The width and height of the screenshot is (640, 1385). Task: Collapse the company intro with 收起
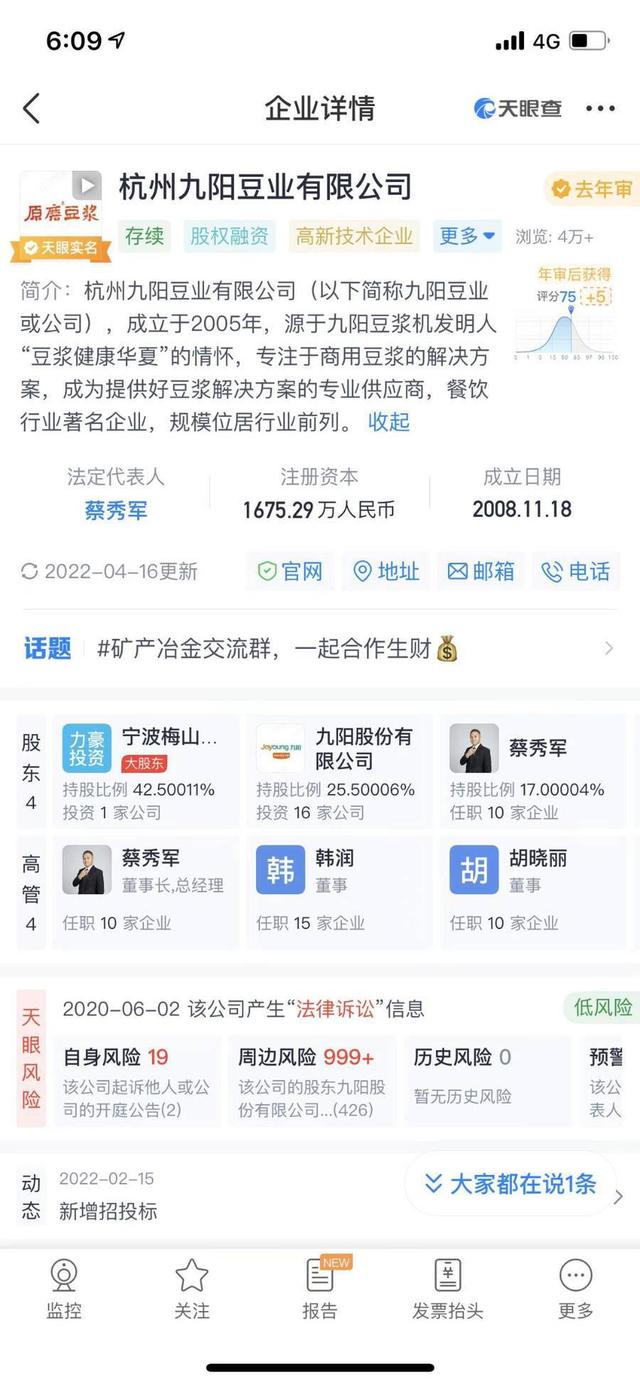pyautogui.click(x=389, y=421)
